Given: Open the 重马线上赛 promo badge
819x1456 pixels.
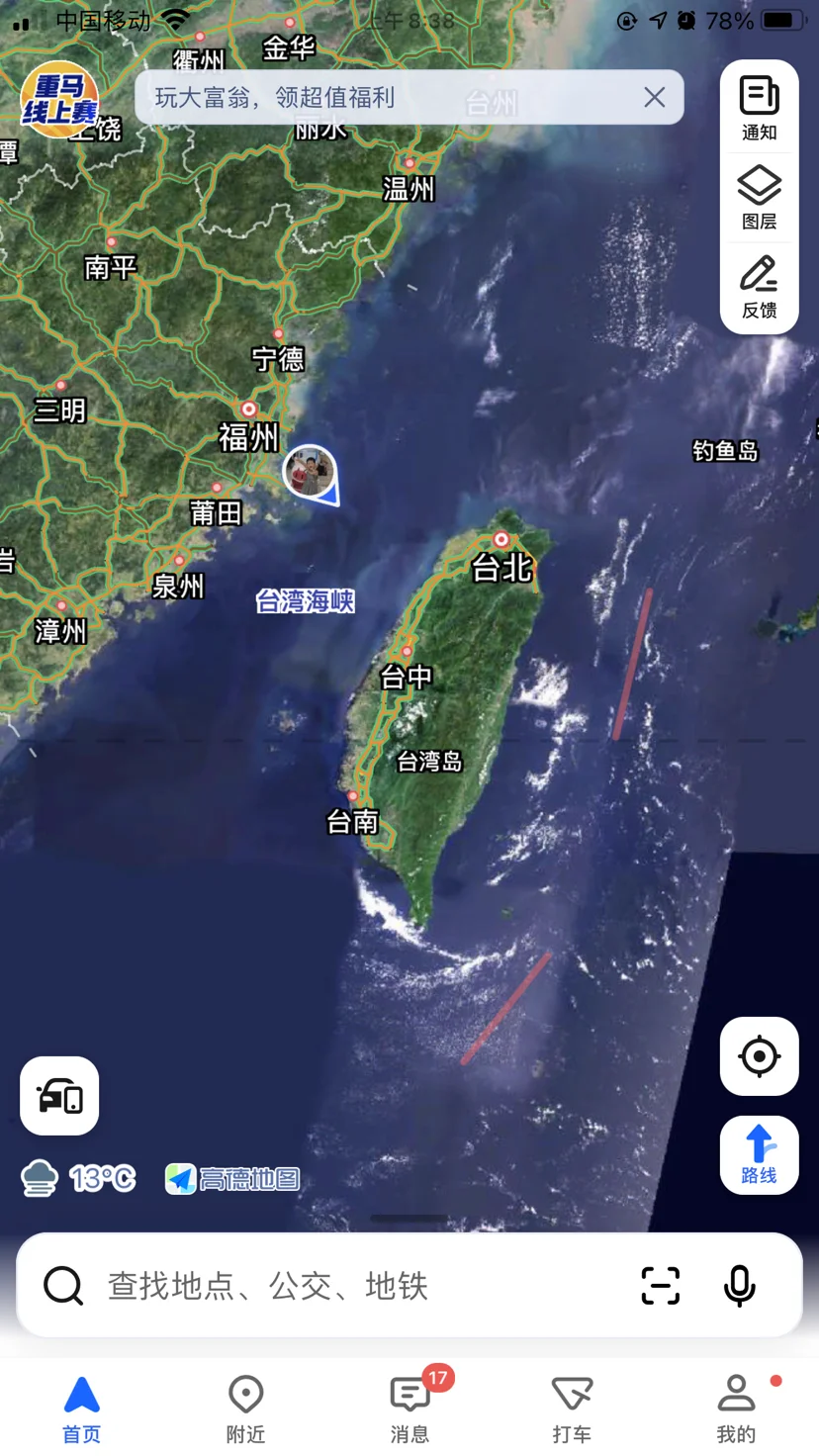Looking at the screenshot, I should coord(59,99).
